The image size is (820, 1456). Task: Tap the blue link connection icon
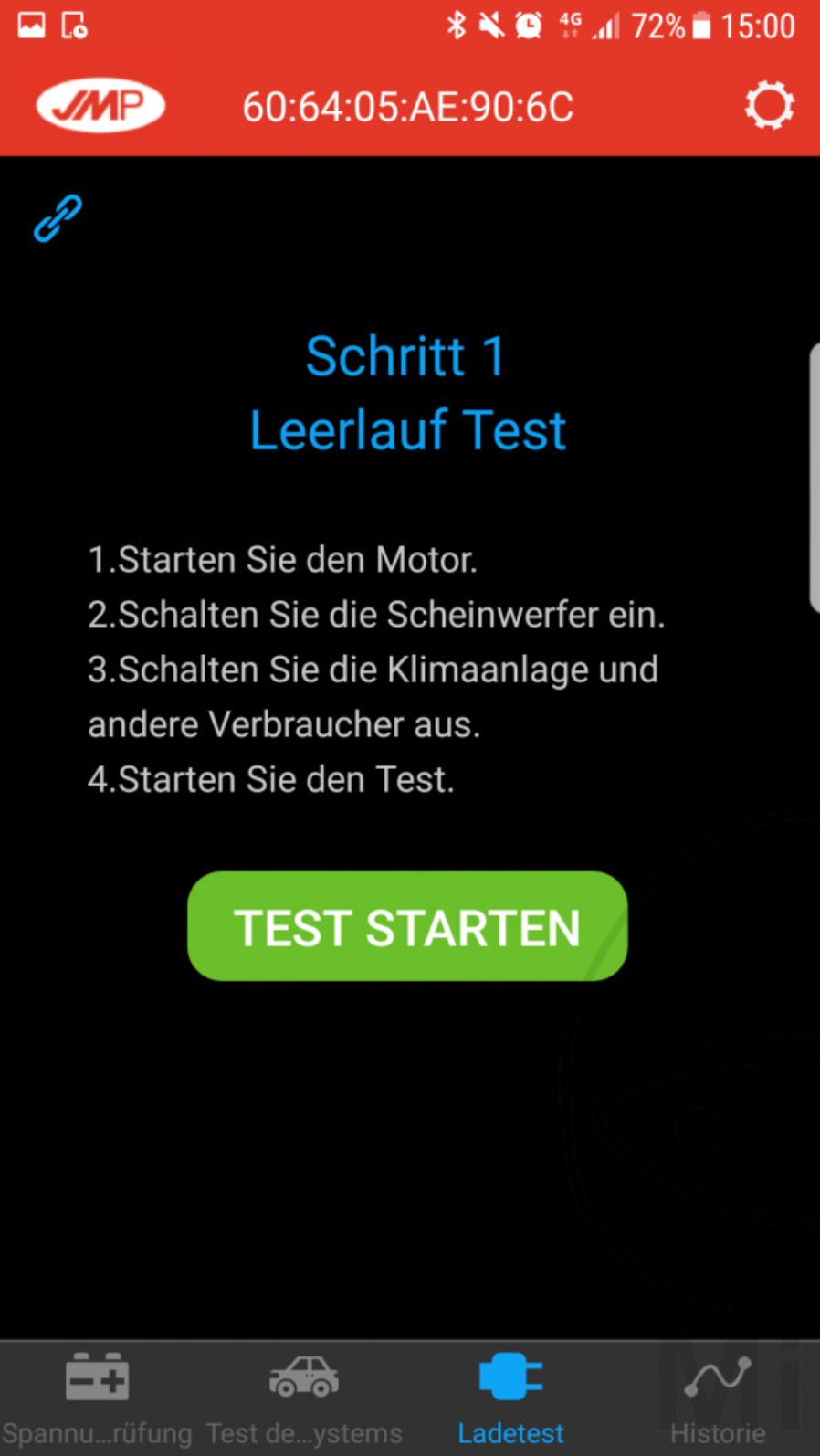point(58,218)
